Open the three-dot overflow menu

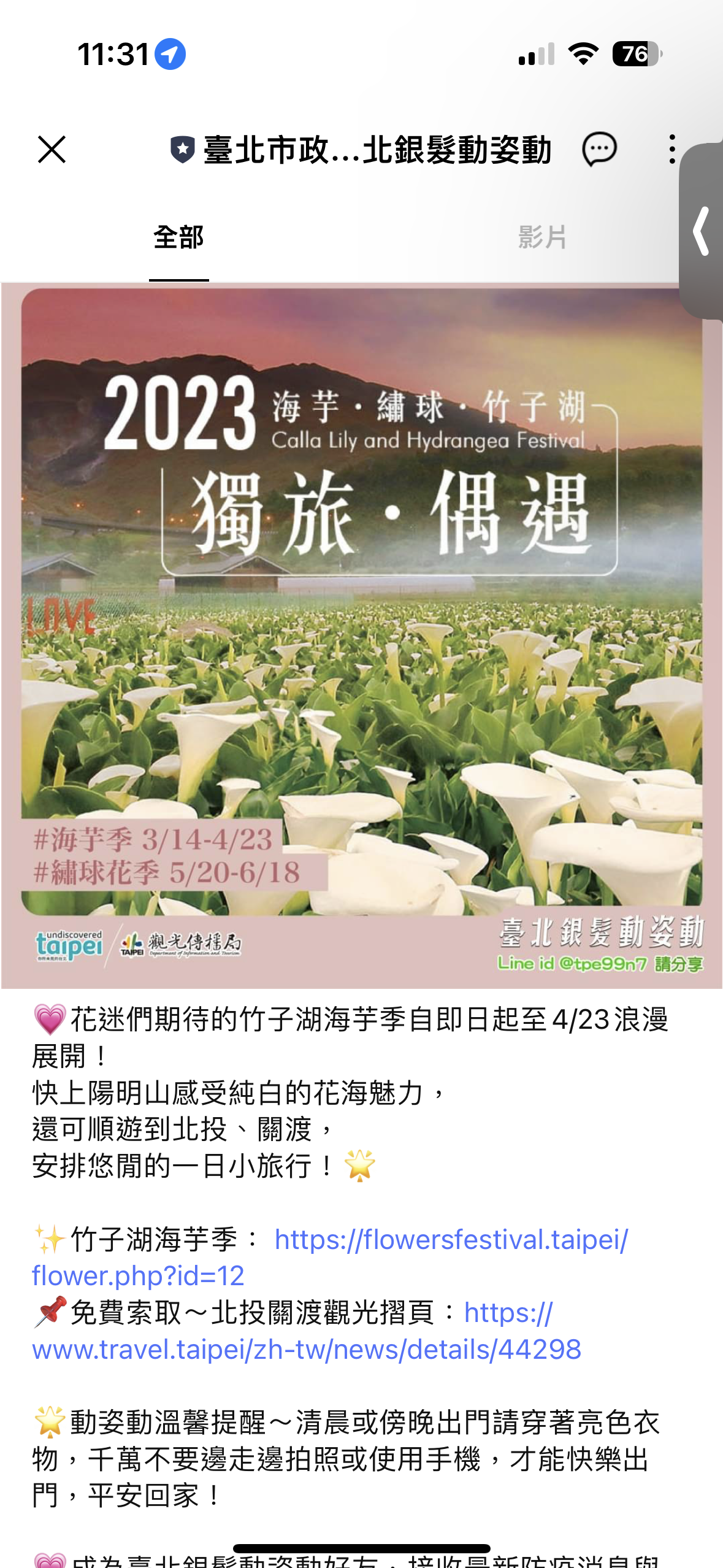(x=672, y=149)
